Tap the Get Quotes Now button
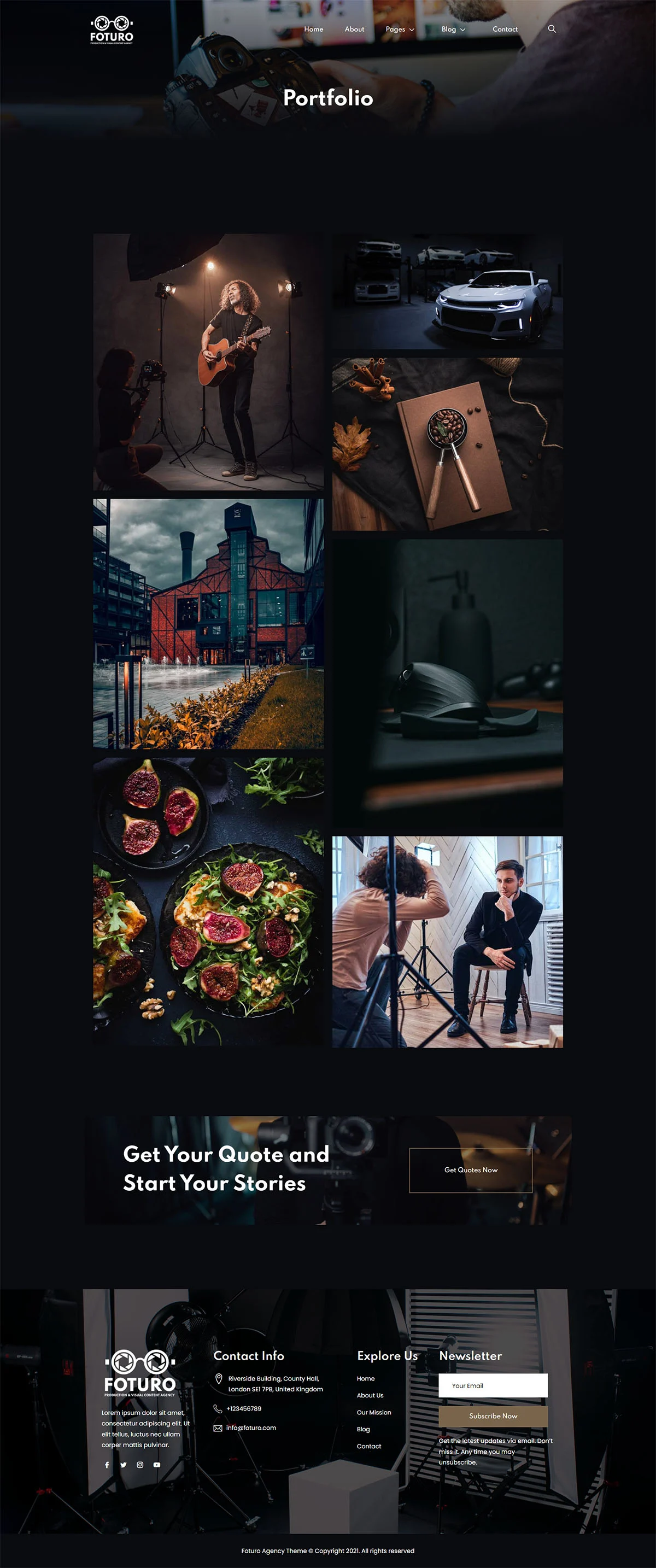The image size is (656, 1568). [x=470, y=1169]
